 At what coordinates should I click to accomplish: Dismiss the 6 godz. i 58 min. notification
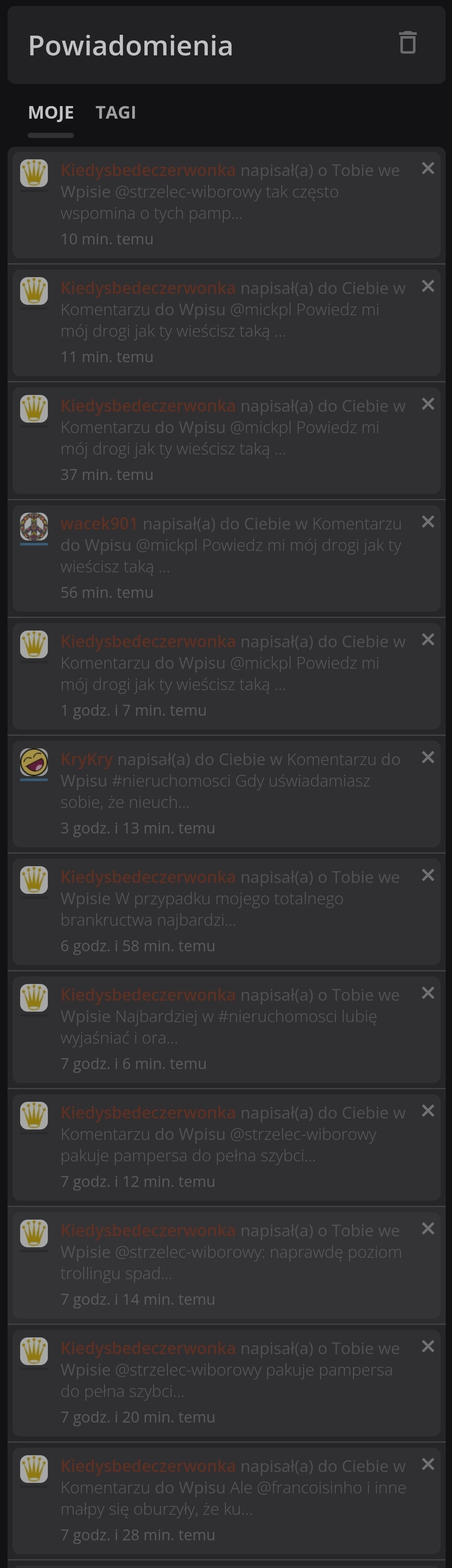tap(428, 875)
